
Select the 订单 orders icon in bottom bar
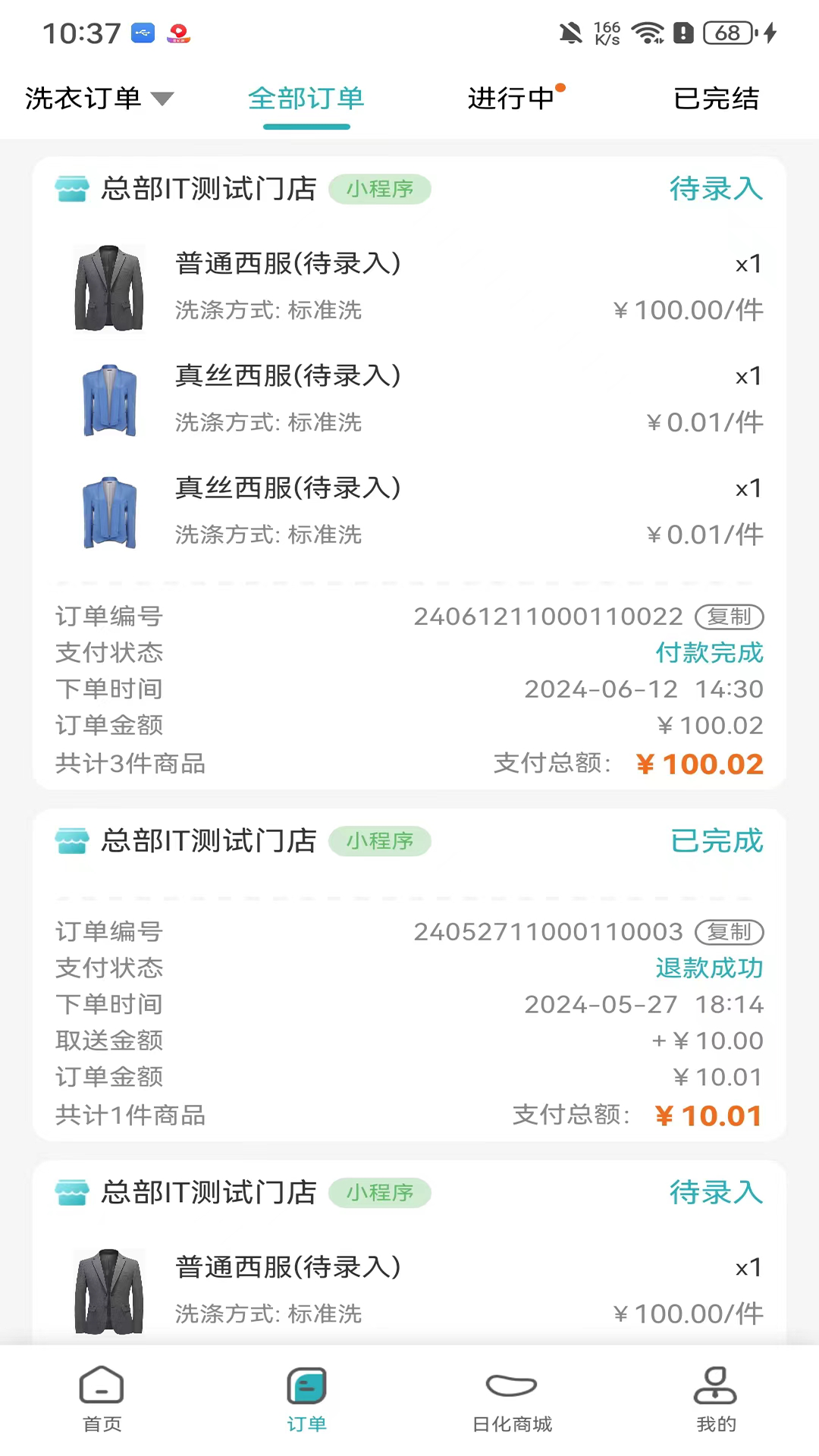306,1385
